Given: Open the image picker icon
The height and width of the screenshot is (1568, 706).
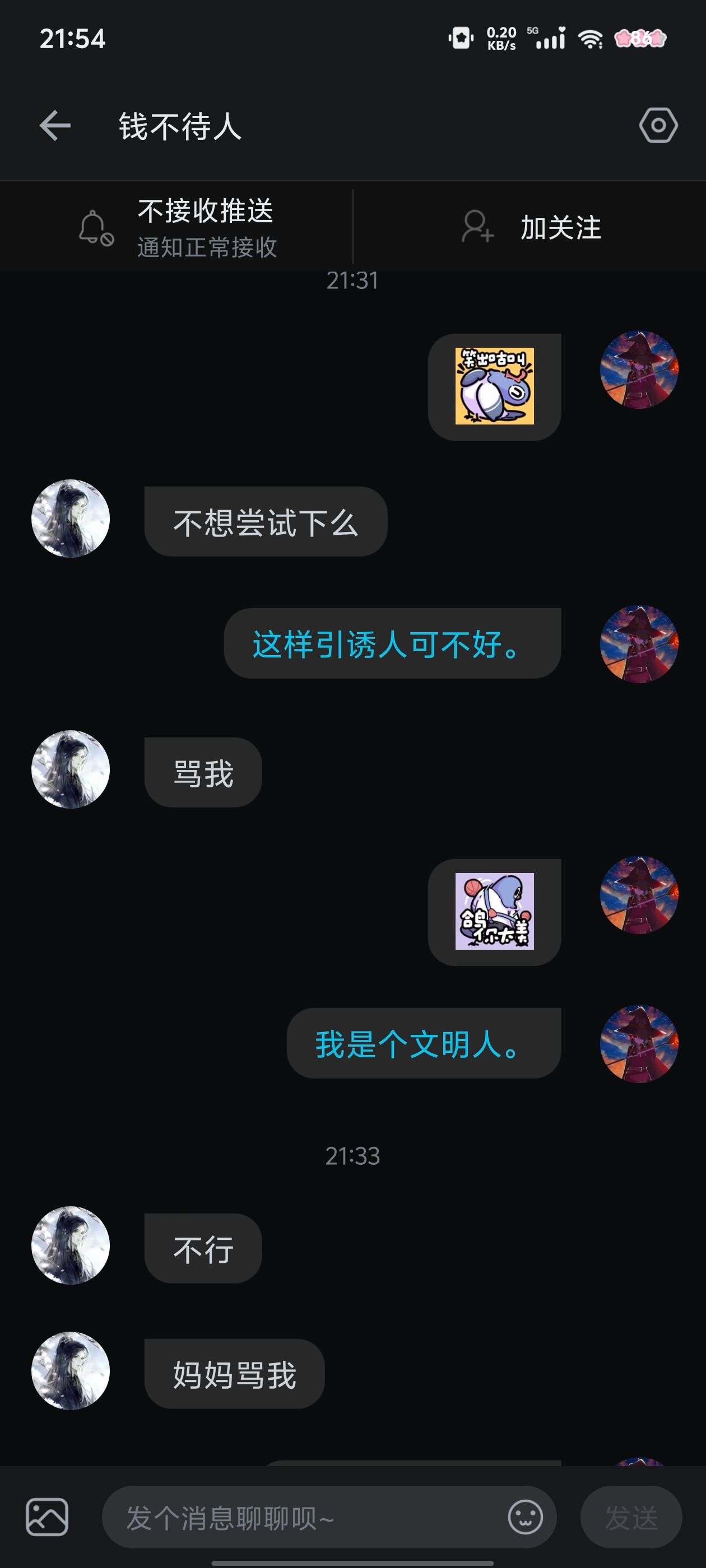Looking at the screenshot, I should pyautogui.click(x=47, y=1517).
